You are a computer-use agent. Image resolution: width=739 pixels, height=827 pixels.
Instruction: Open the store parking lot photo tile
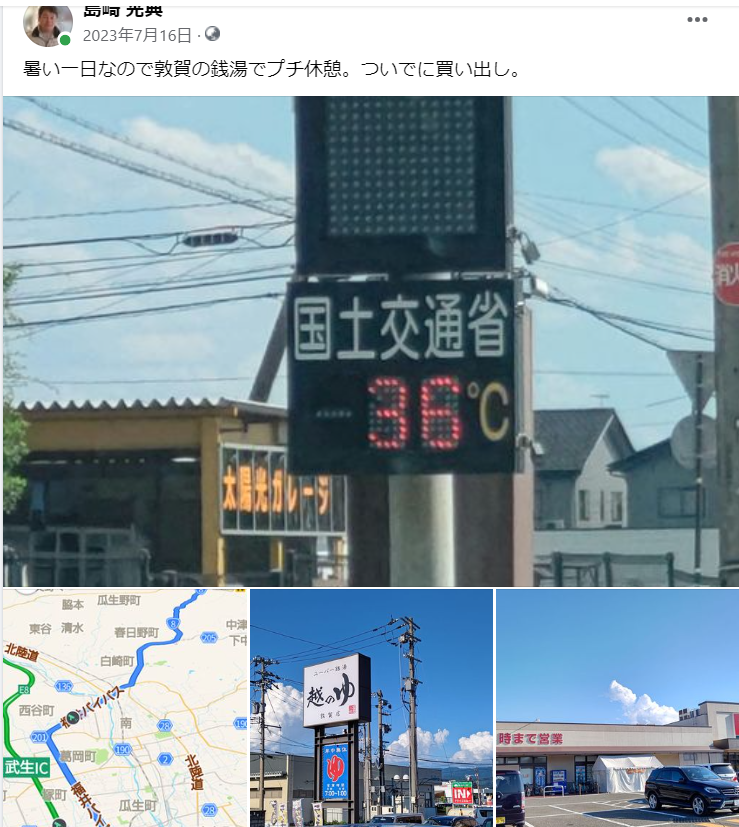click(x=617, y=707)
